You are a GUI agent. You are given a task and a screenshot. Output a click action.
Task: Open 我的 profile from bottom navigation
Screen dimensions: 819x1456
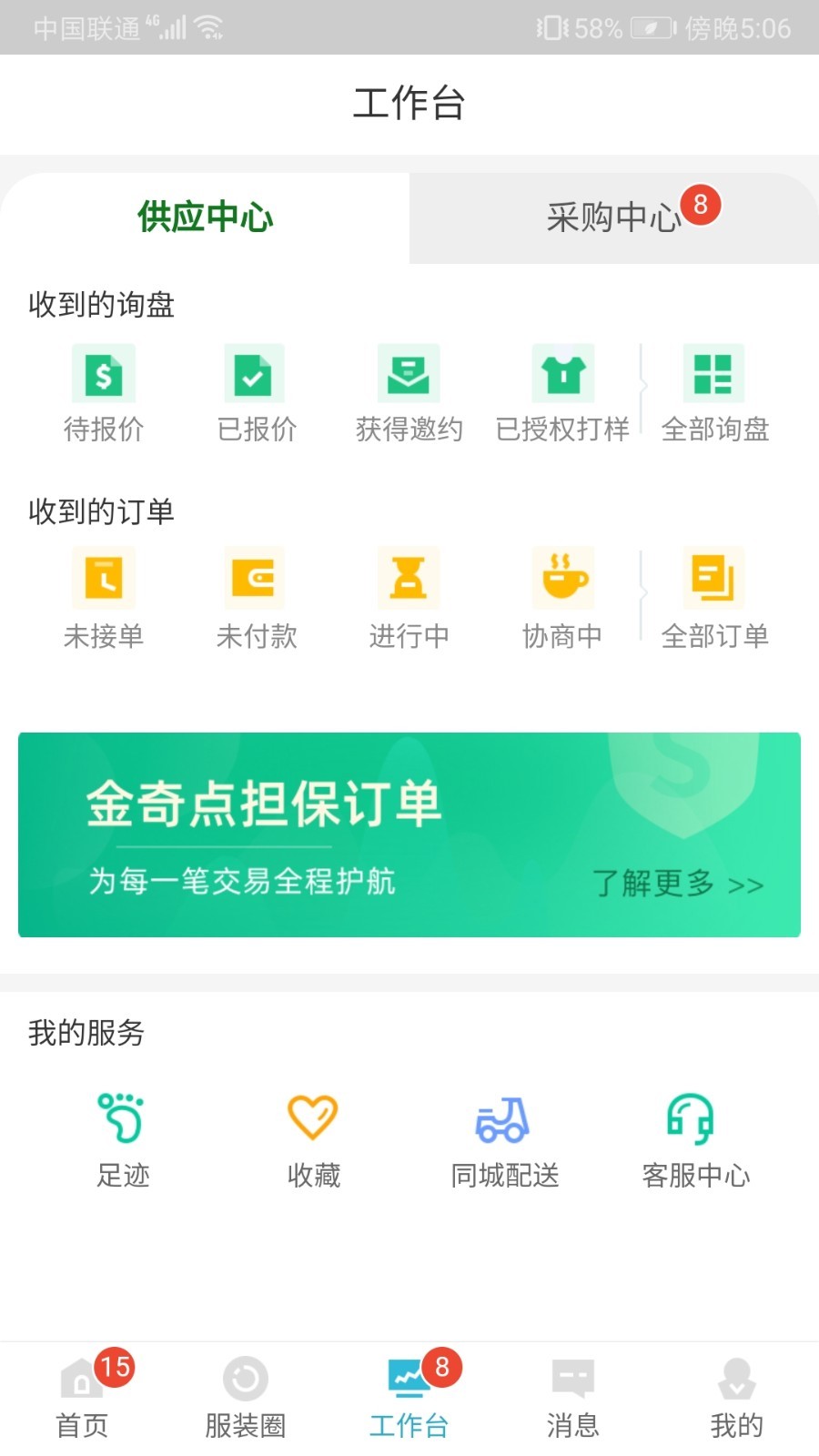click(737, 1397)
